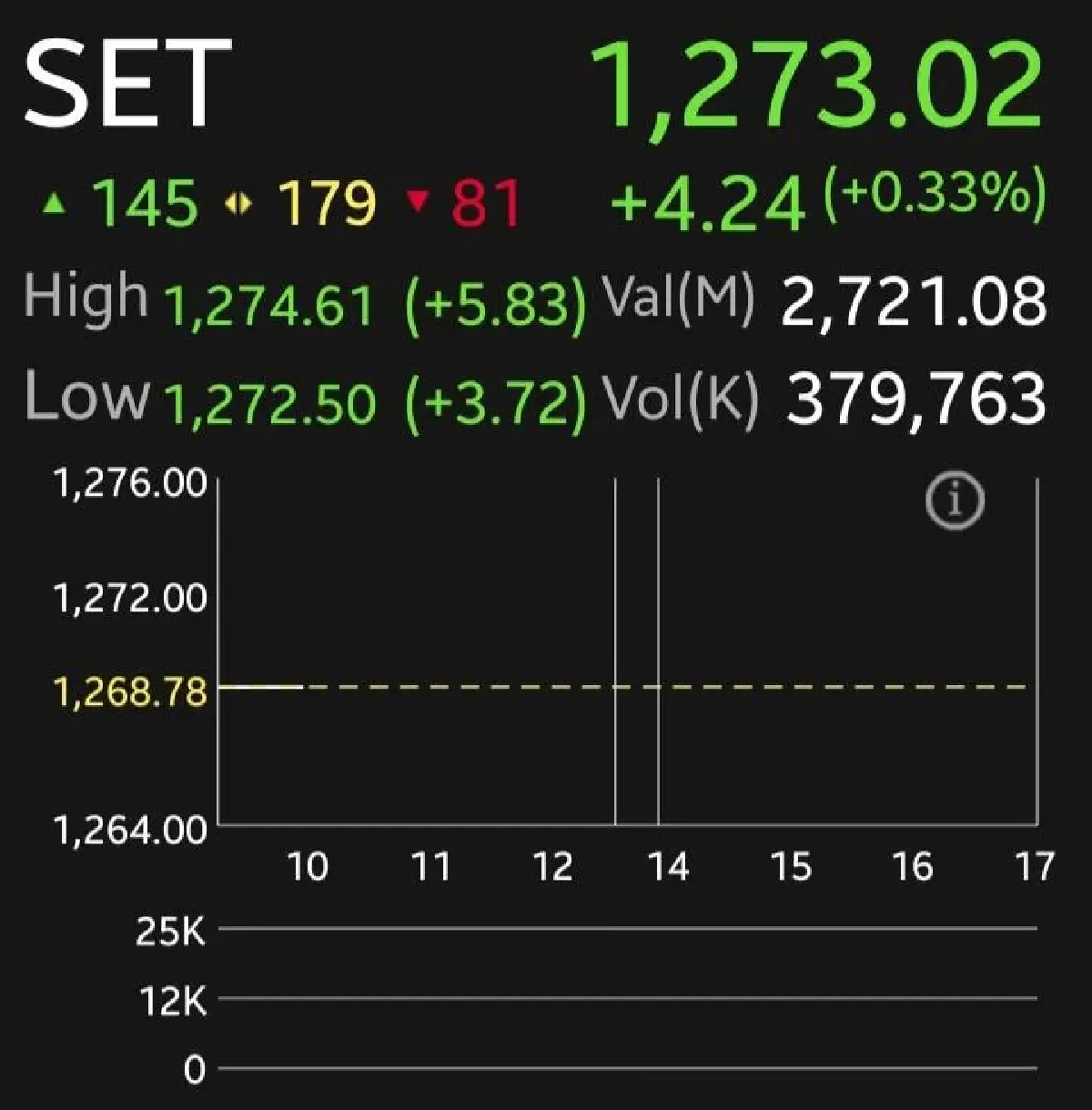Toggle the declining stocks count 81
Viewport: 1092px width, 1110px height.
tap(487, 200)
